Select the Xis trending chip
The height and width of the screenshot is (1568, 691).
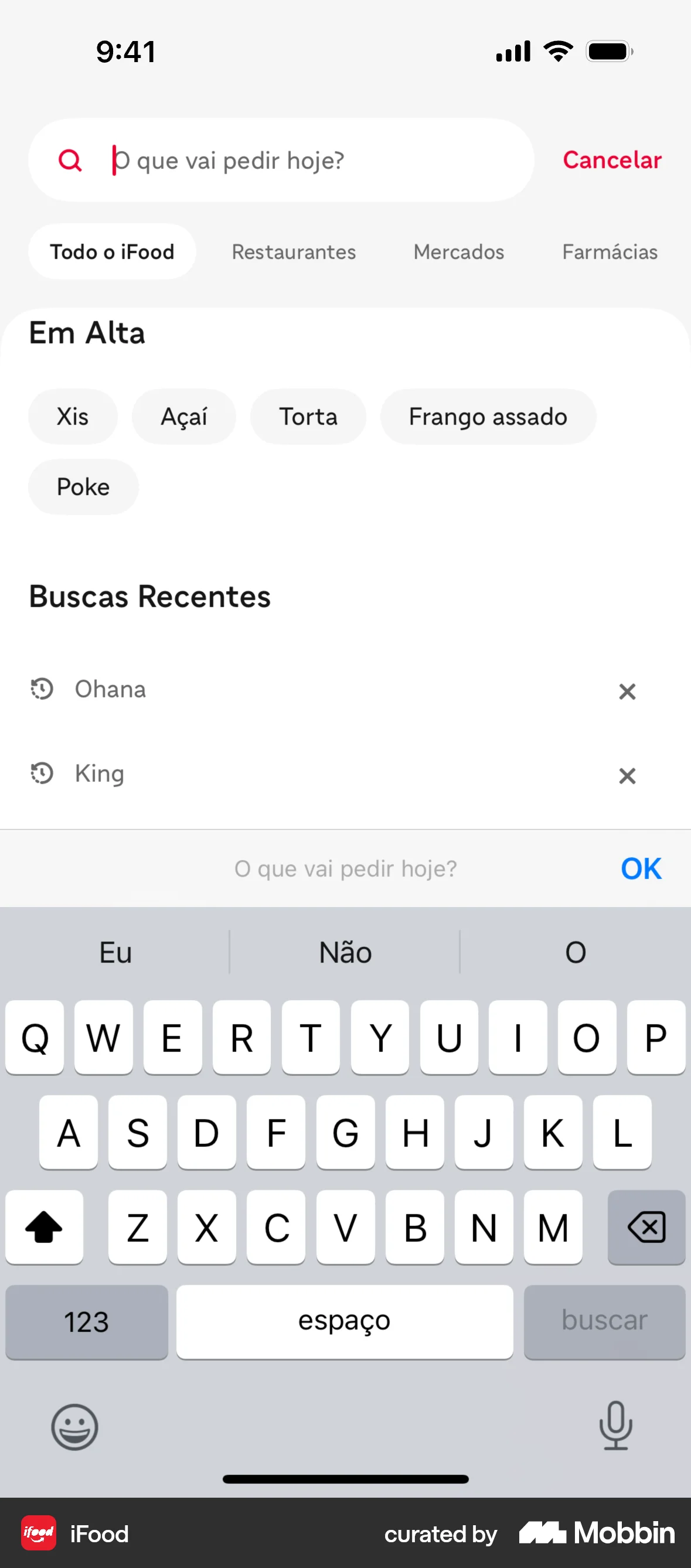(x=73, y=417)
